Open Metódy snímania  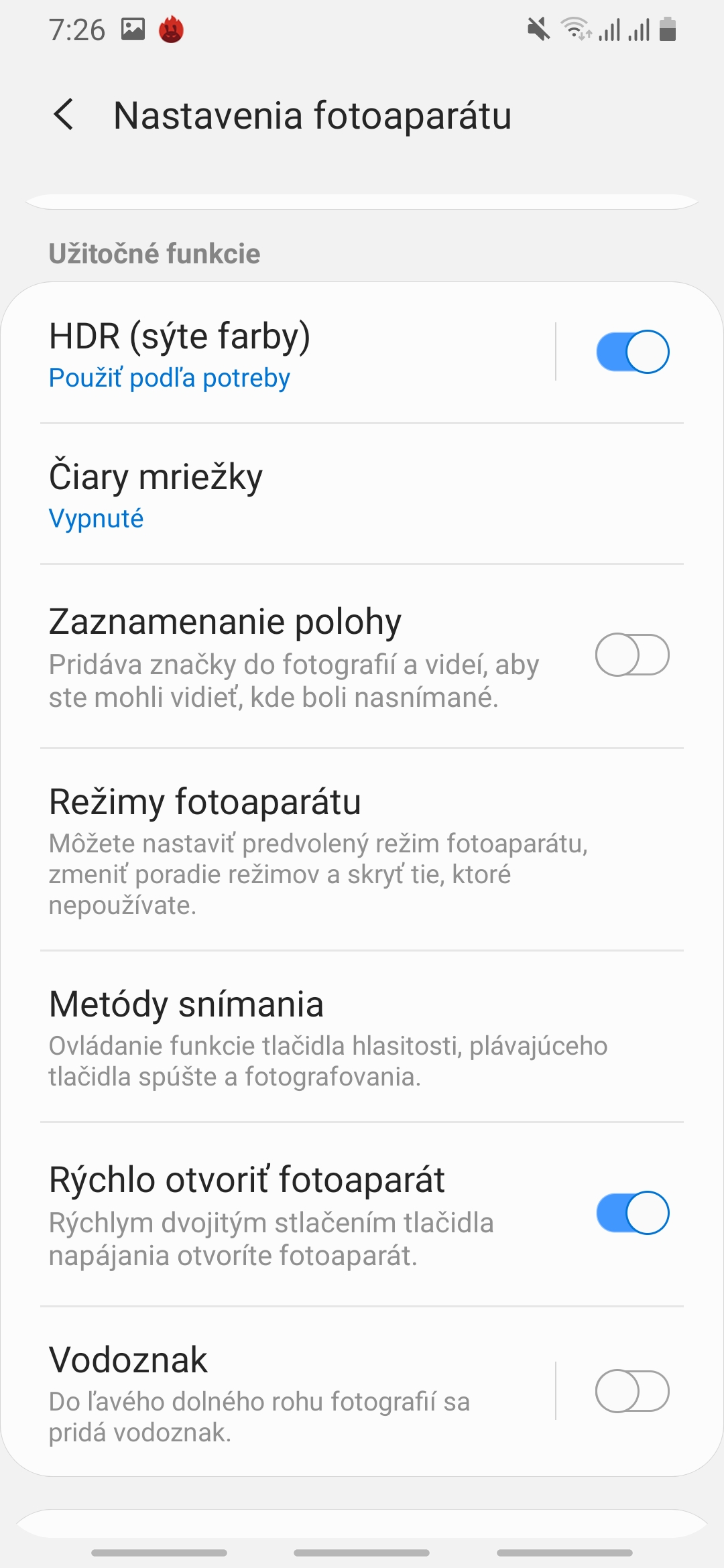point(362,1037)
